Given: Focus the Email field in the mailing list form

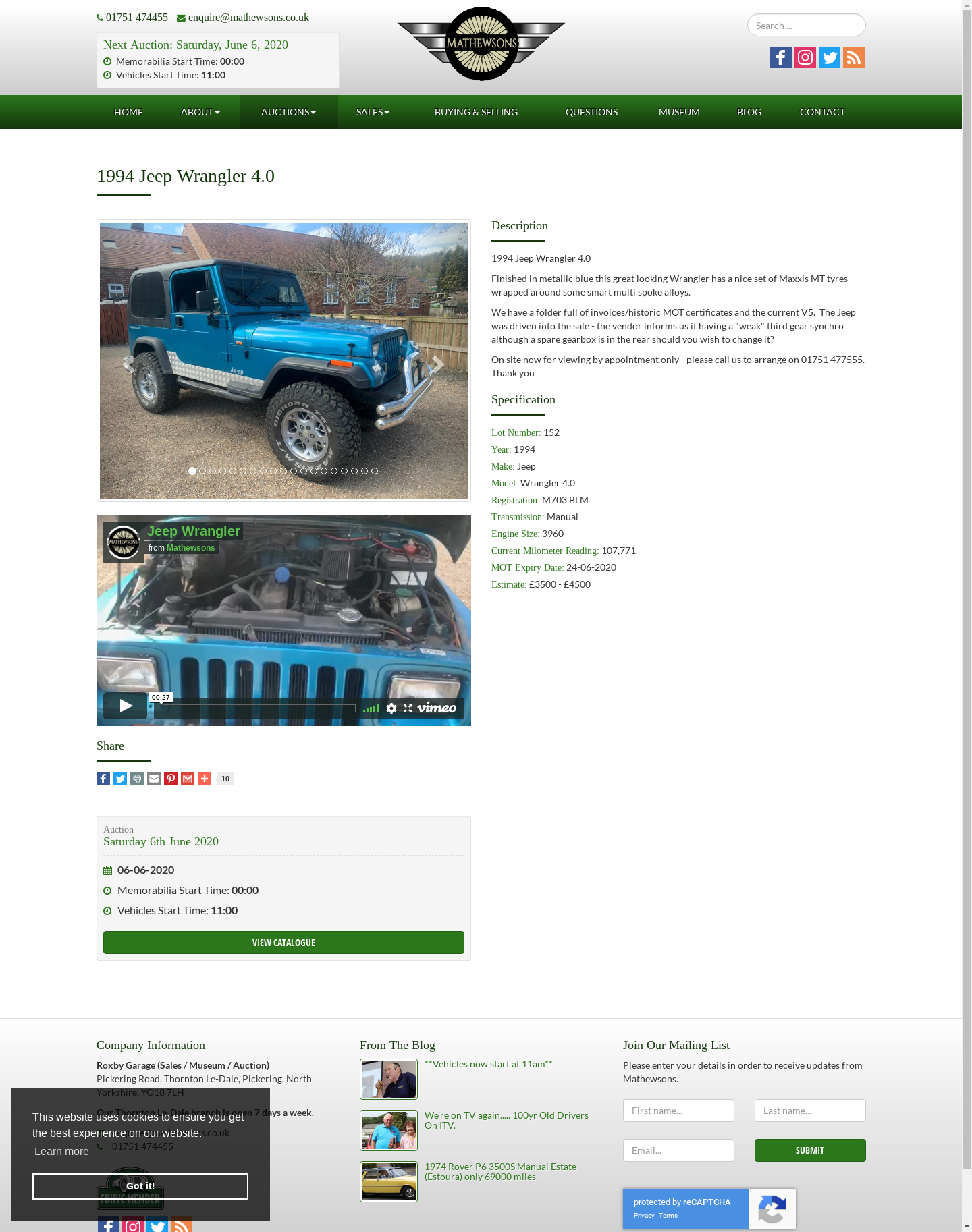Looking at the screenshot, I should [678, 1150].
